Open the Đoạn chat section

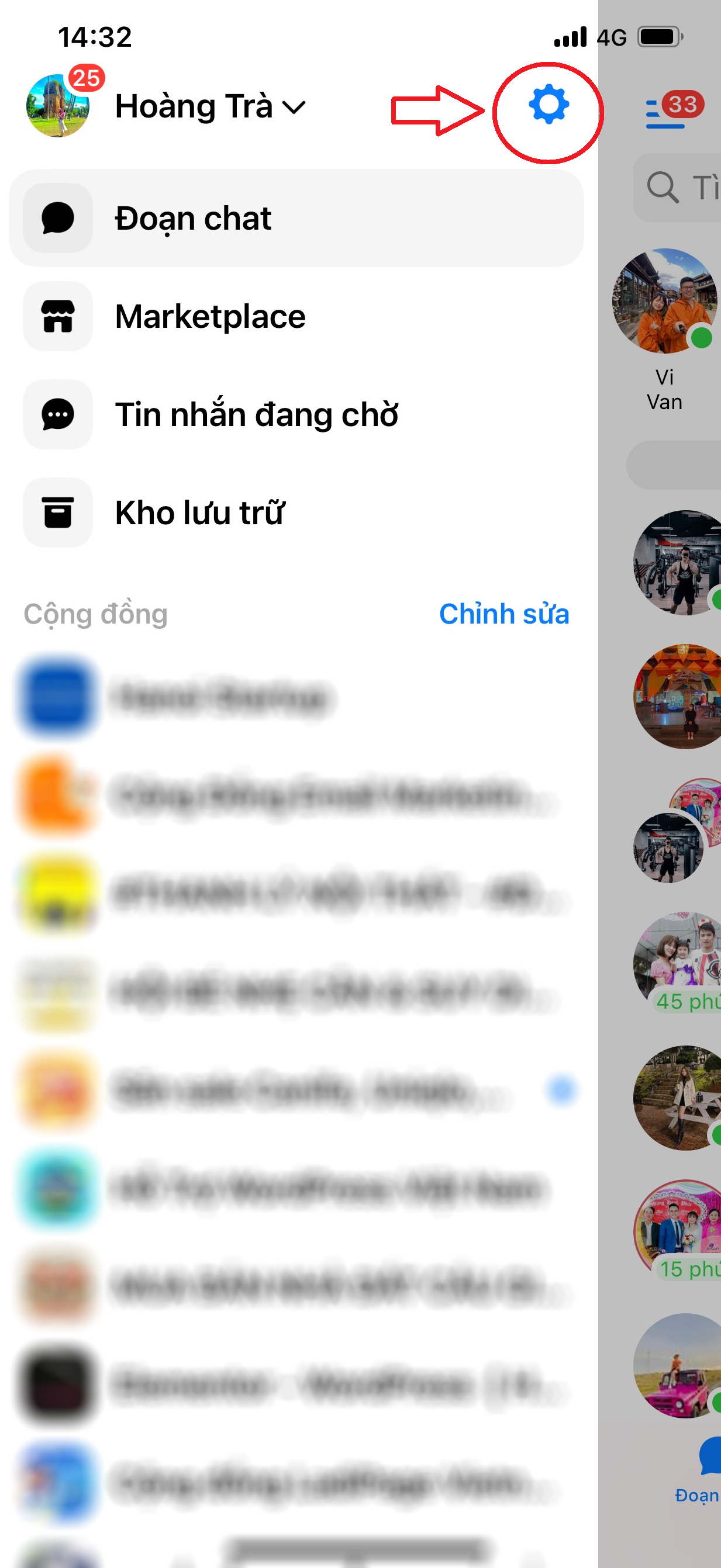pos(296,218)
